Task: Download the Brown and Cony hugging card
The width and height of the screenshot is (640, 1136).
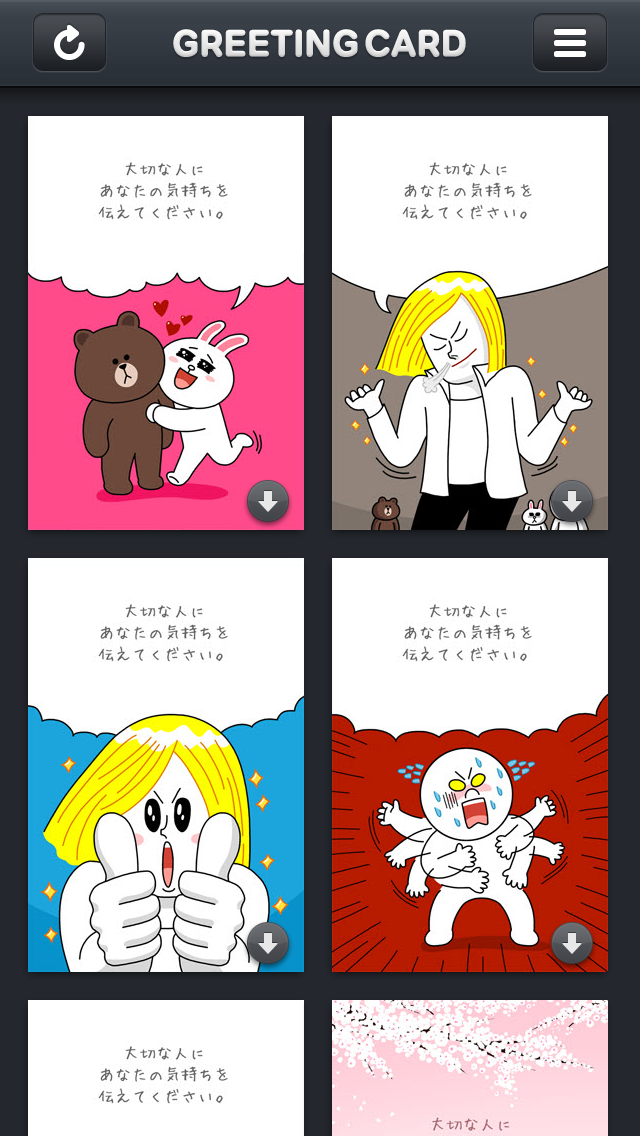Action: (x=267, y=502)
